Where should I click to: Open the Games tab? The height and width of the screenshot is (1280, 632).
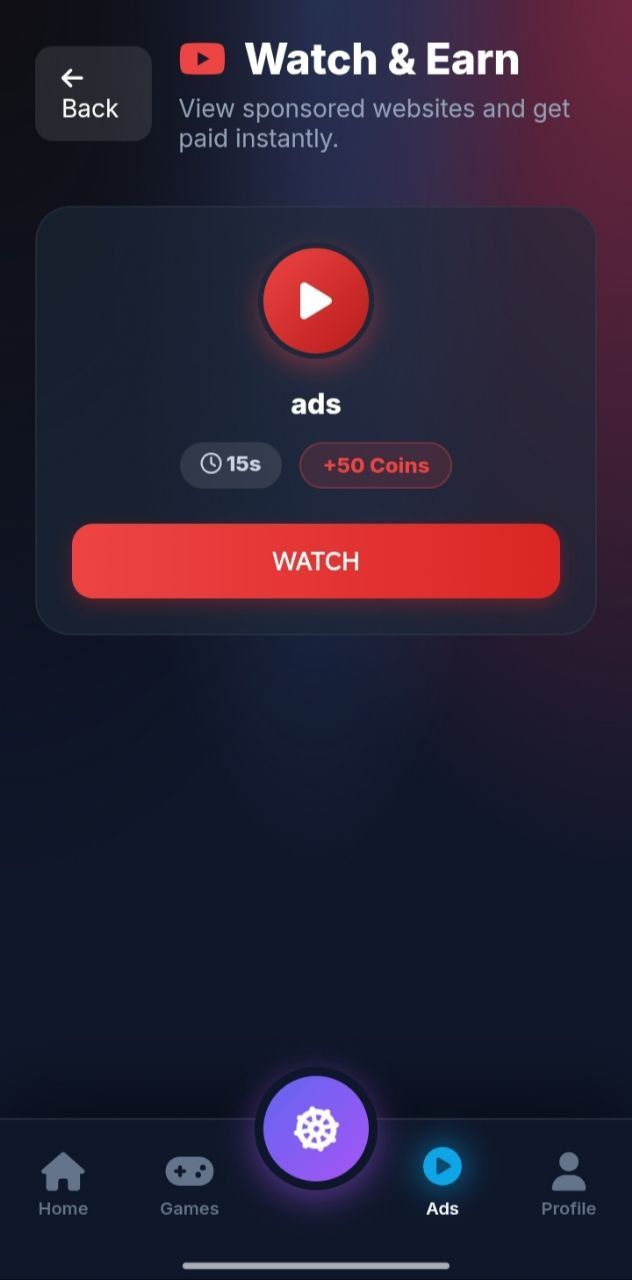pos(189,1183)
